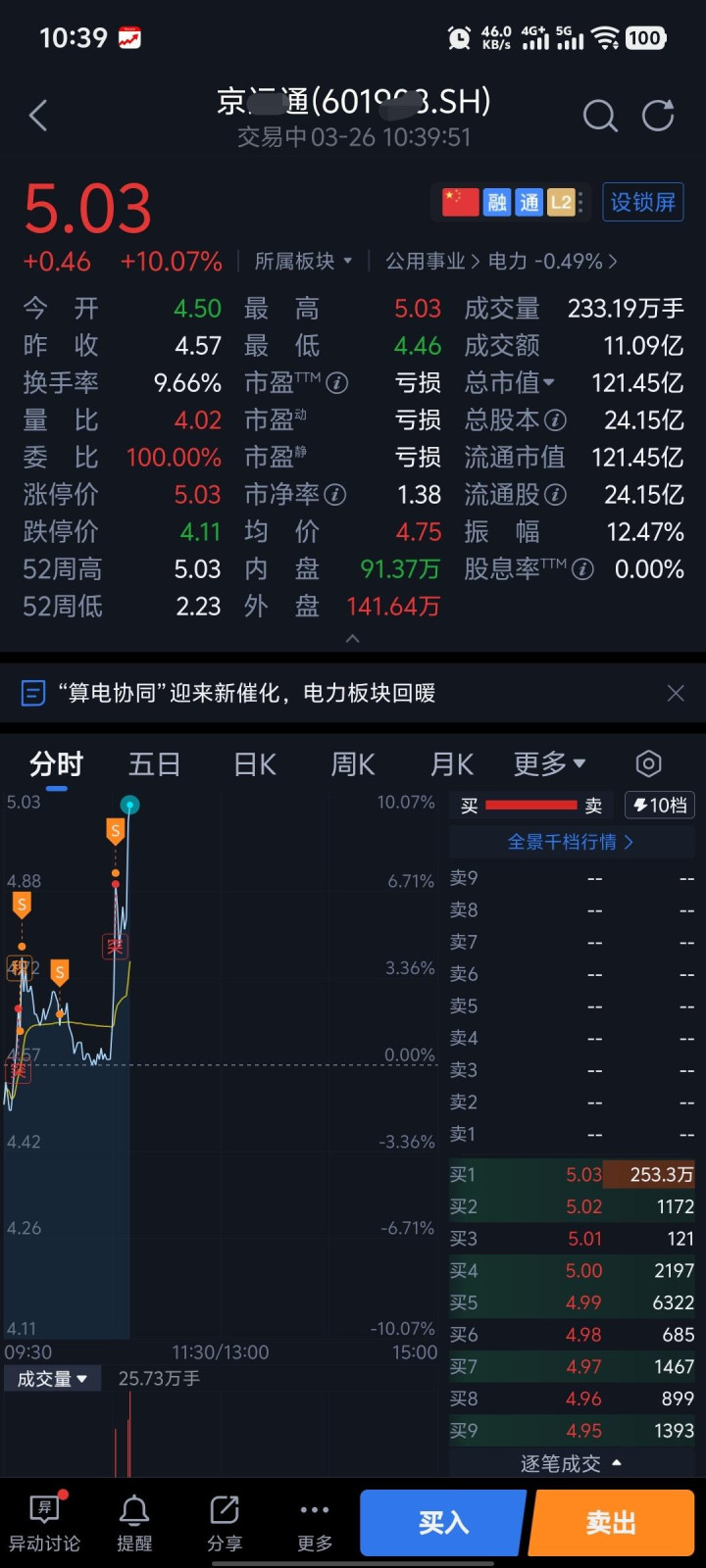This screenshot has width=706, height=1568.
Task: Open the 公用事业 > 电力 sector link
Action: [x=500, y=262]
